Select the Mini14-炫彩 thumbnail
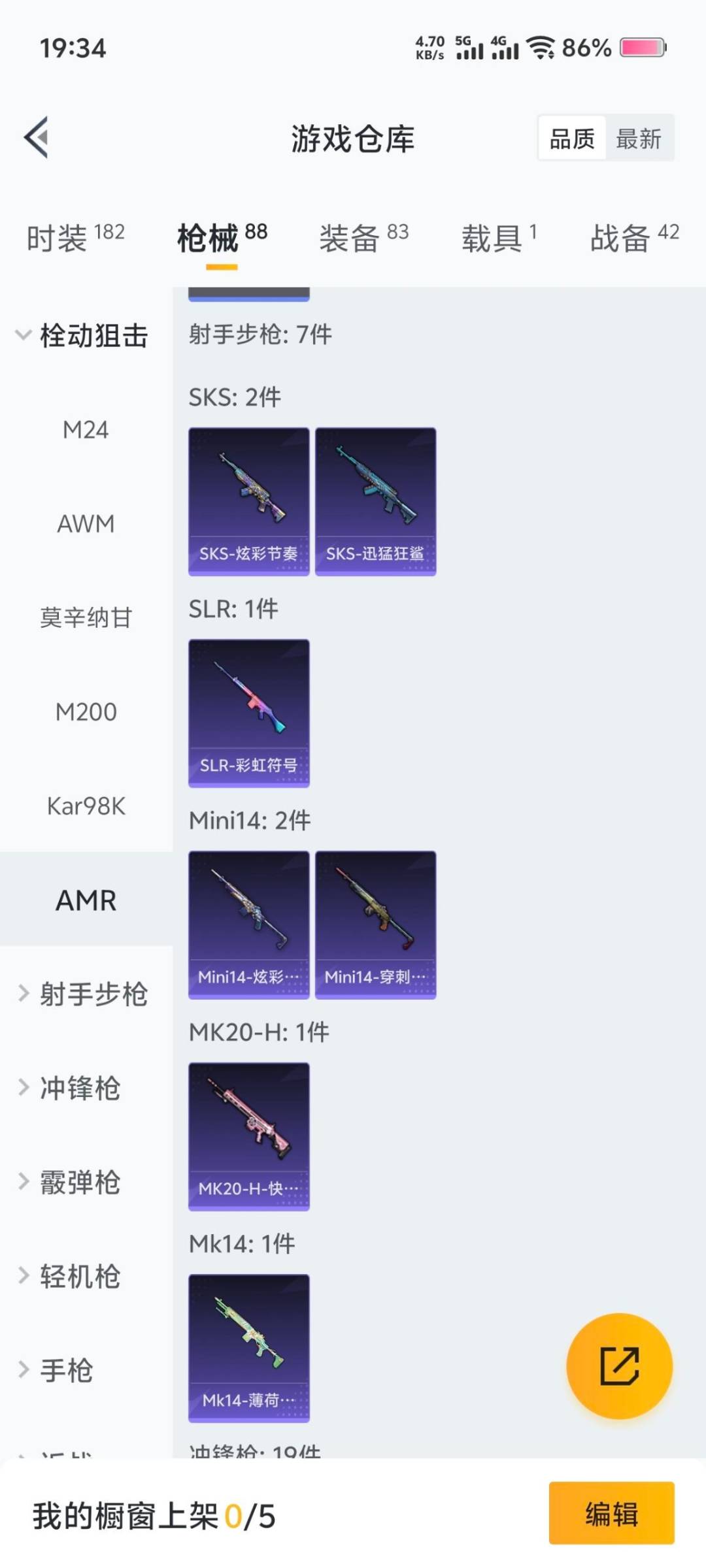The height and width of the screenshot is (1568, 706). tap(248, 923)
